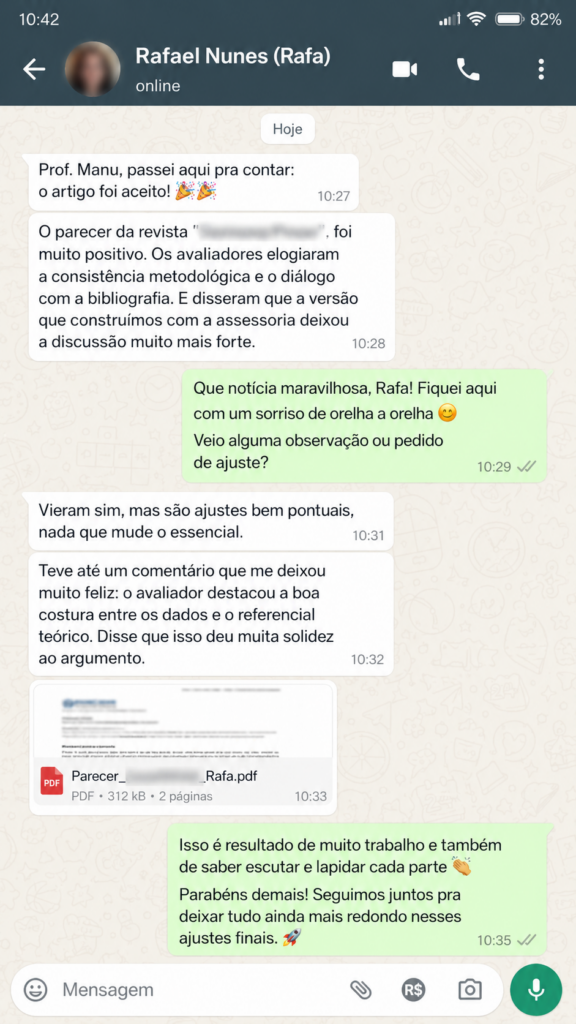Start a video call with Rafa
The width and height of the screenshot is (576, 1024).
[x=405, y=69]
